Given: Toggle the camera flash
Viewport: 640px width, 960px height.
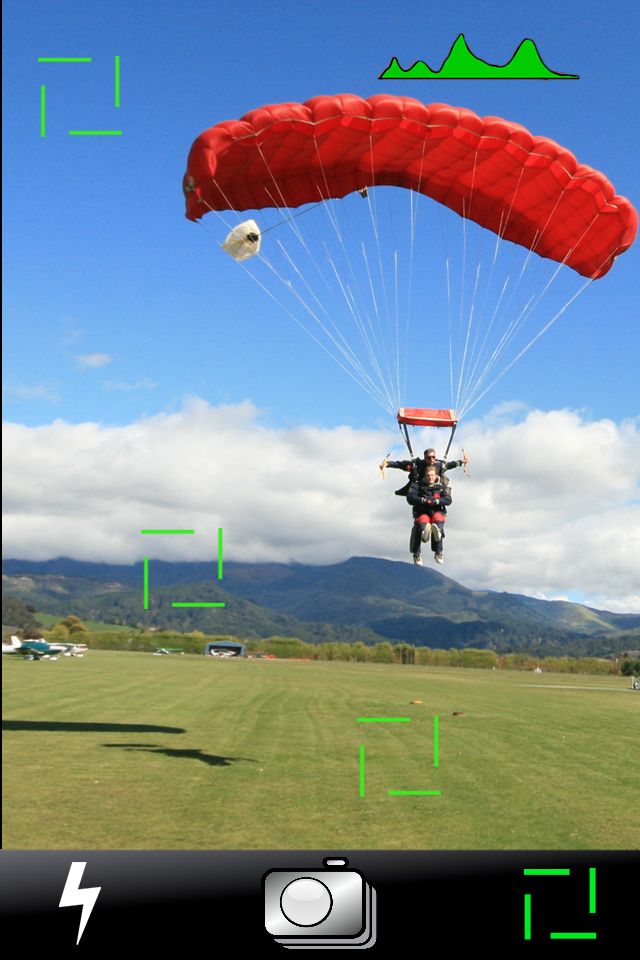Looking at the screenshot, I should tap(79, 902).
